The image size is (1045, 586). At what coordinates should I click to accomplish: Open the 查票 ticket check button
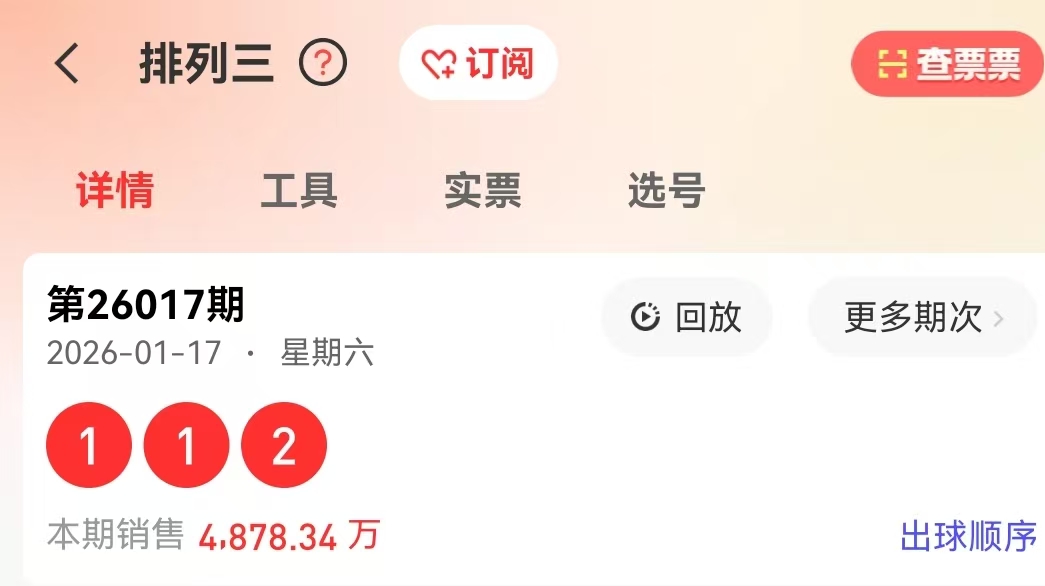tap(948, 65)
